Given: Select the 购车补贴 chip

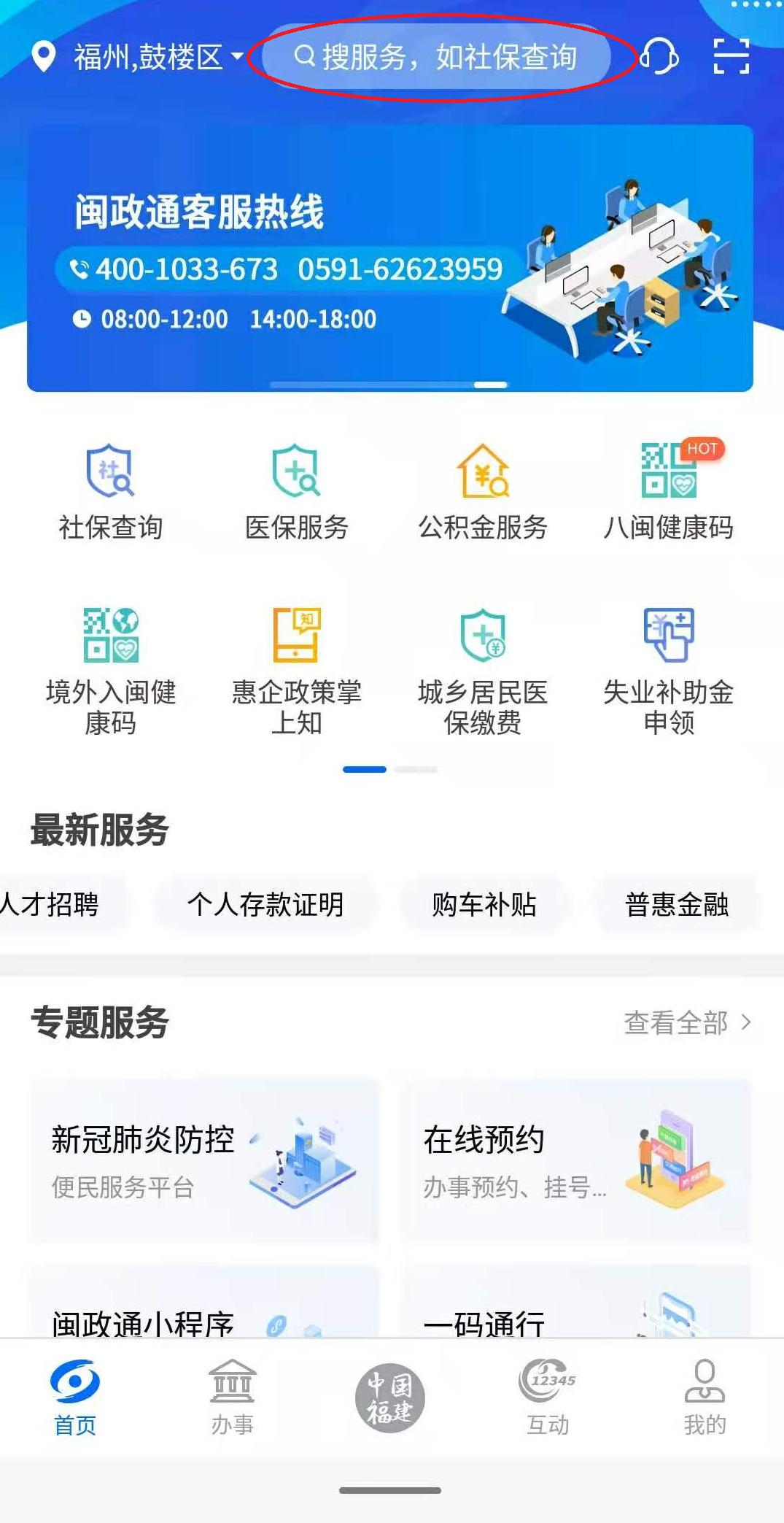Looking at the screenshot, I should tap(484, 905).
